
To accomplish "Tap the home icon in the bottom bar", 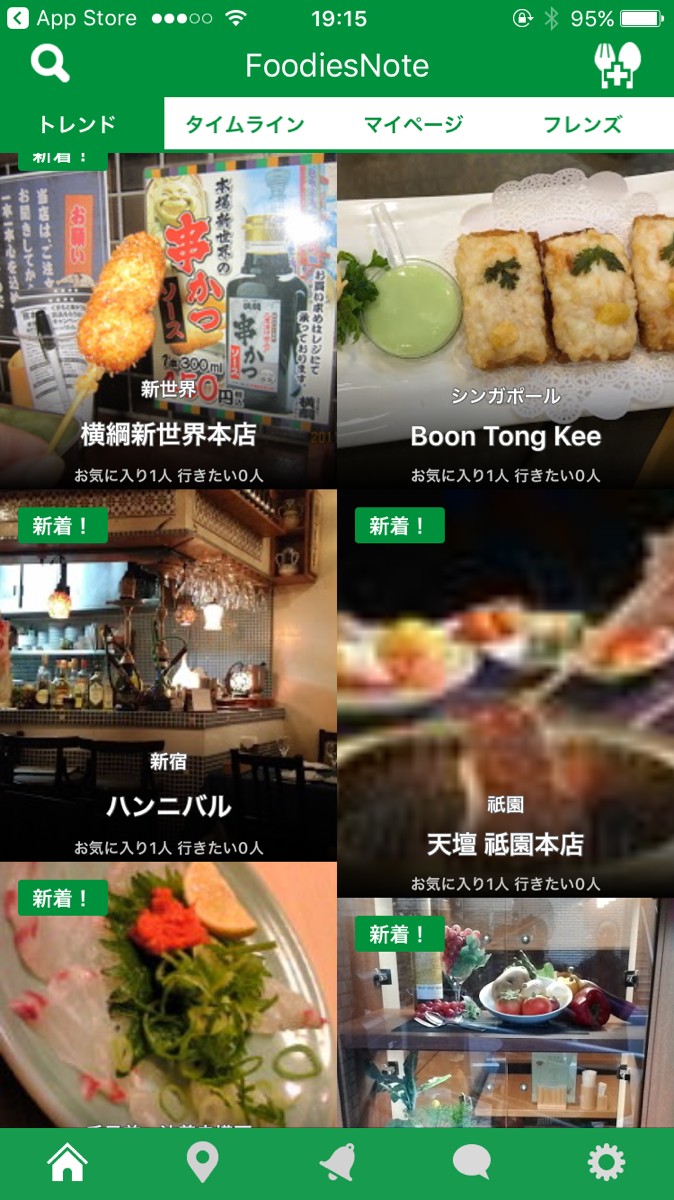I will pyautogui.click(x=68, y=1163).
